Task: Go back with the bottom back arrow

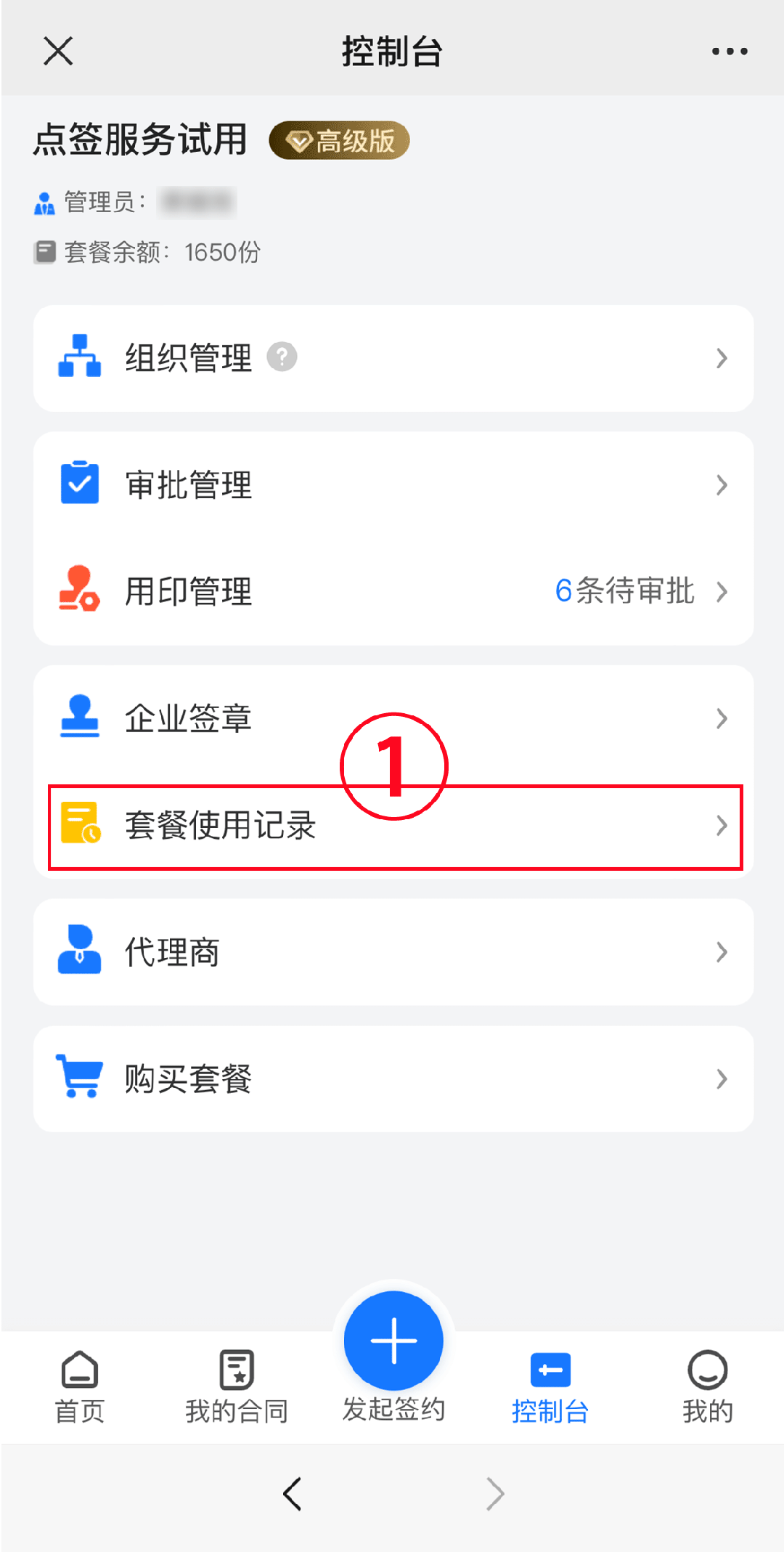Action: (293, 1494)
